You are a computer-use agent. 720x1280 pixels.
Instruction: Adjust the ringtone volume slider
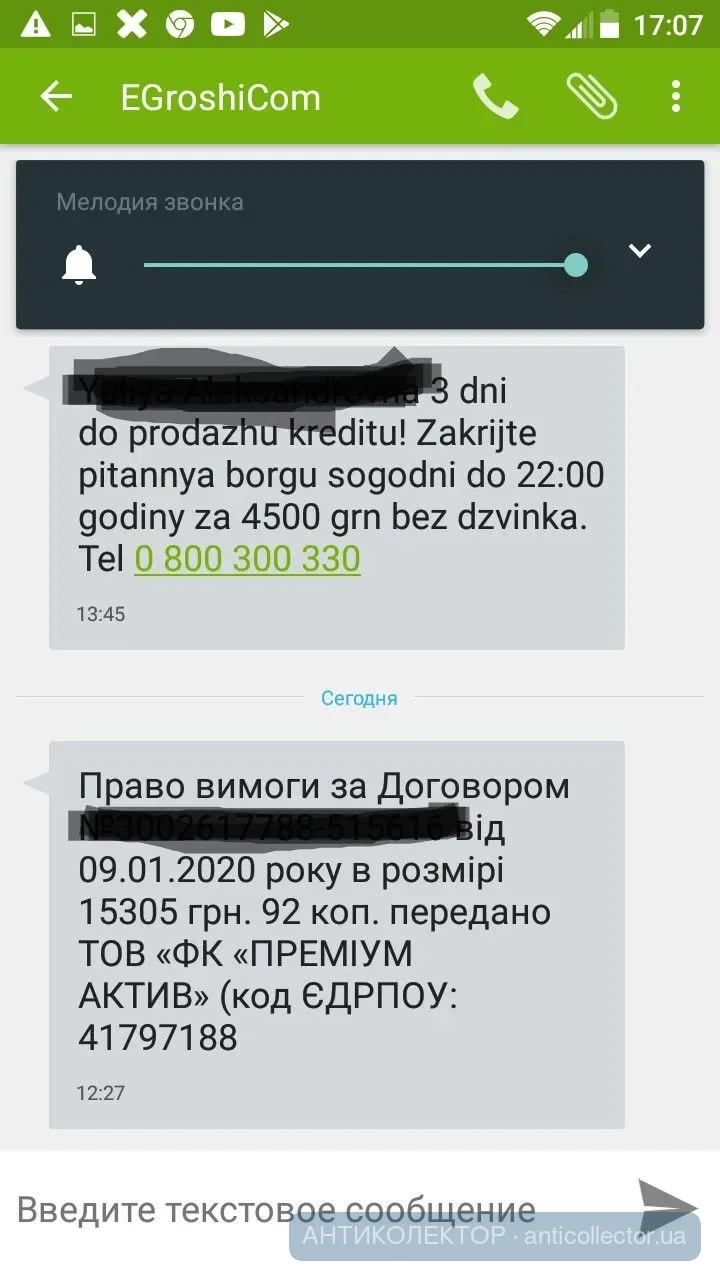[x=575, y=265]
